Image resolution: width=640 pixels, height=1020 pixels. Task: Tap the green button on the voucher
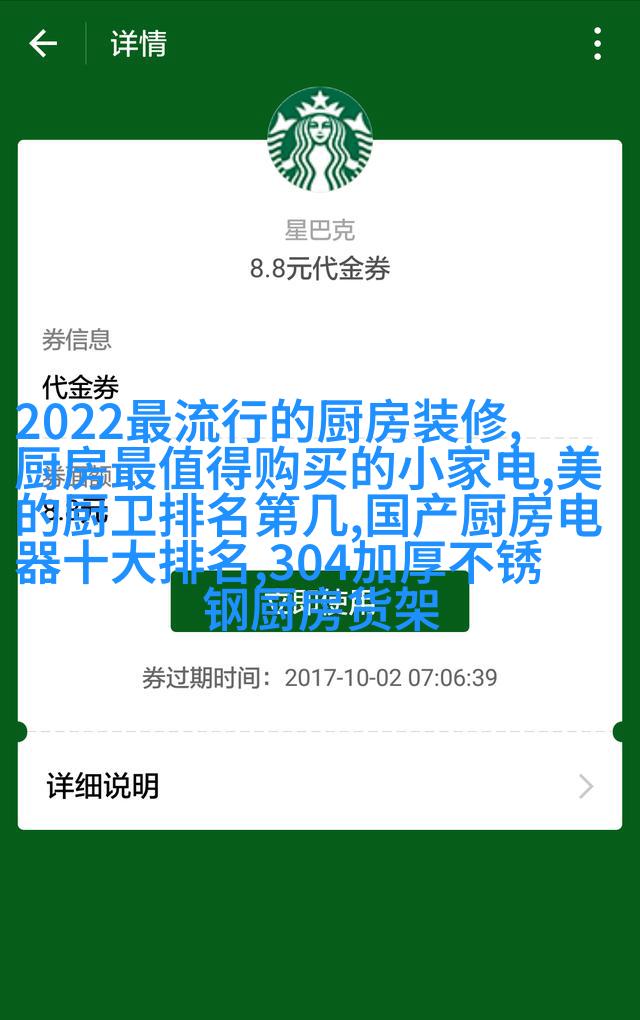click(320, 602)
